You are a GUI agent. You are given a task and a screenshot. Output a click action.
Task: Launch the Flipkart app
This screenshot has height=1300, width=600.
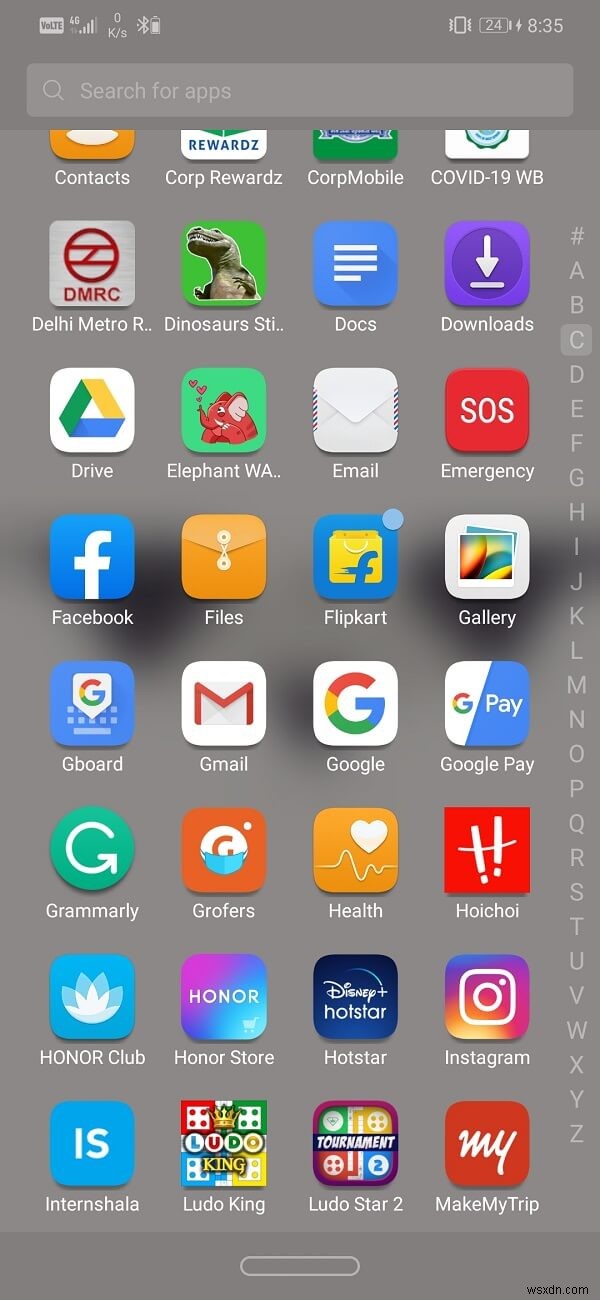(x=355, y=557)
